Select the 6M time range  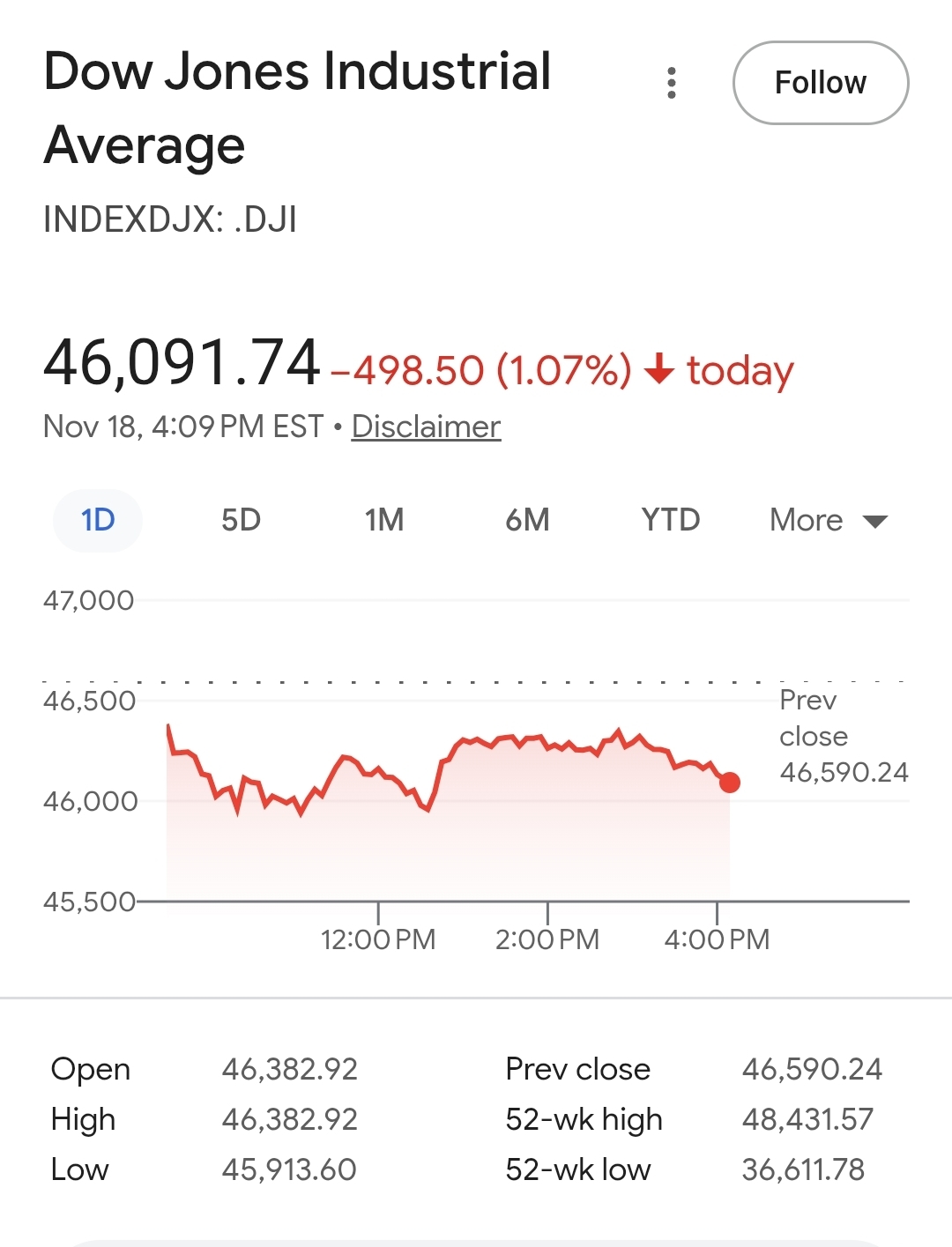[528, 520]
